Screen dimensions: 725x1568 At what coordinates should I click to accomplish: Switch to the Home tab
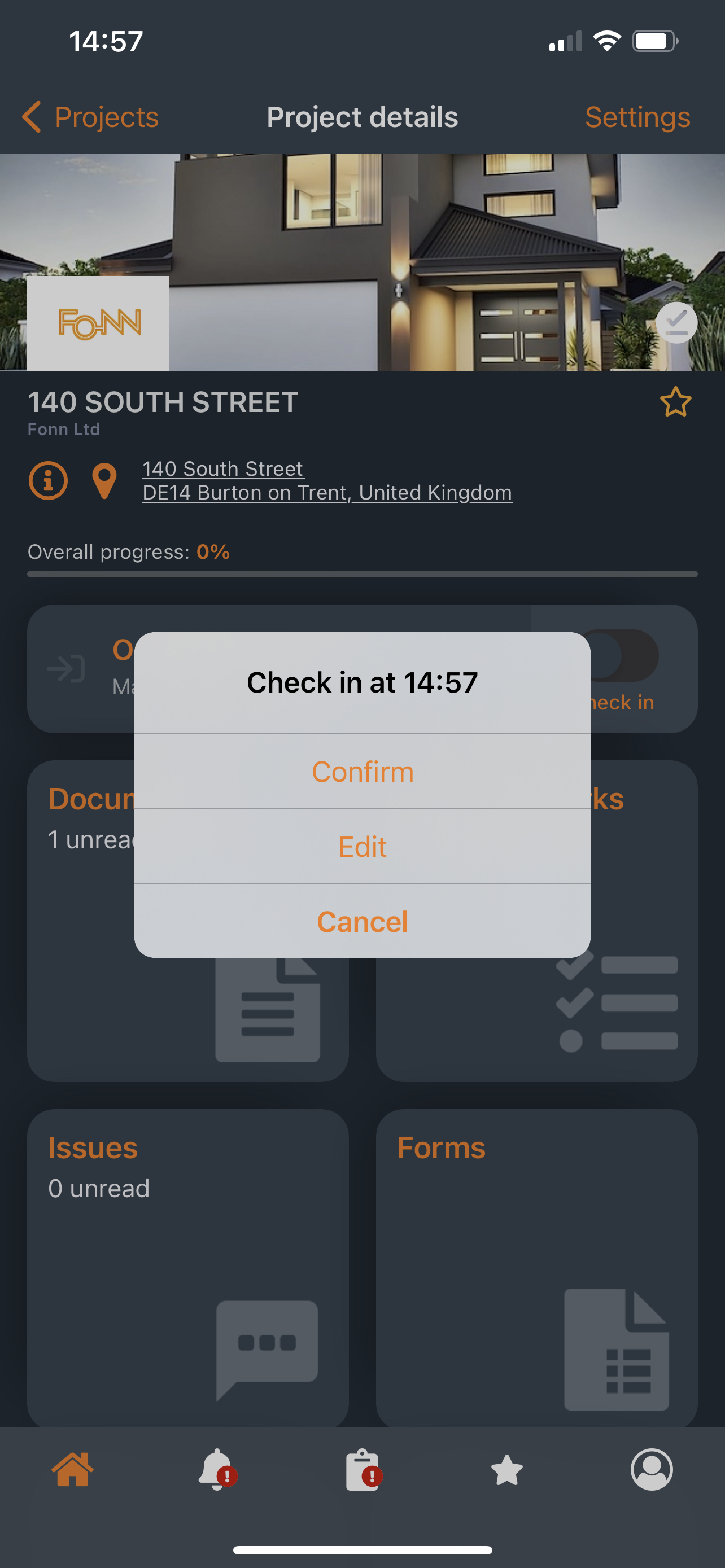(x=72, y=1469)
